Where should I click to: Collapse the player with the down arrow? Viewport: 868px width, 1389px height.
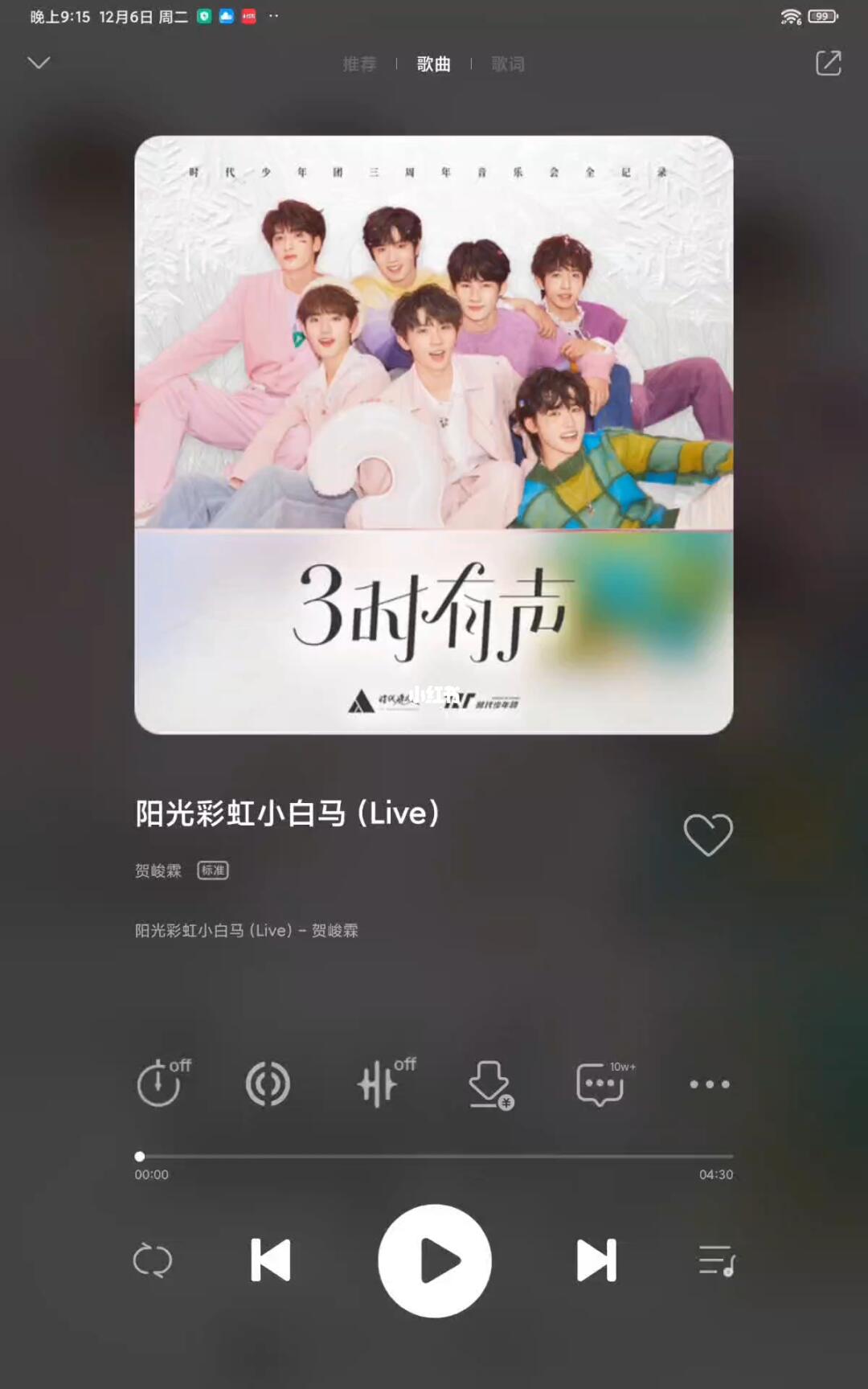(39, 63)
